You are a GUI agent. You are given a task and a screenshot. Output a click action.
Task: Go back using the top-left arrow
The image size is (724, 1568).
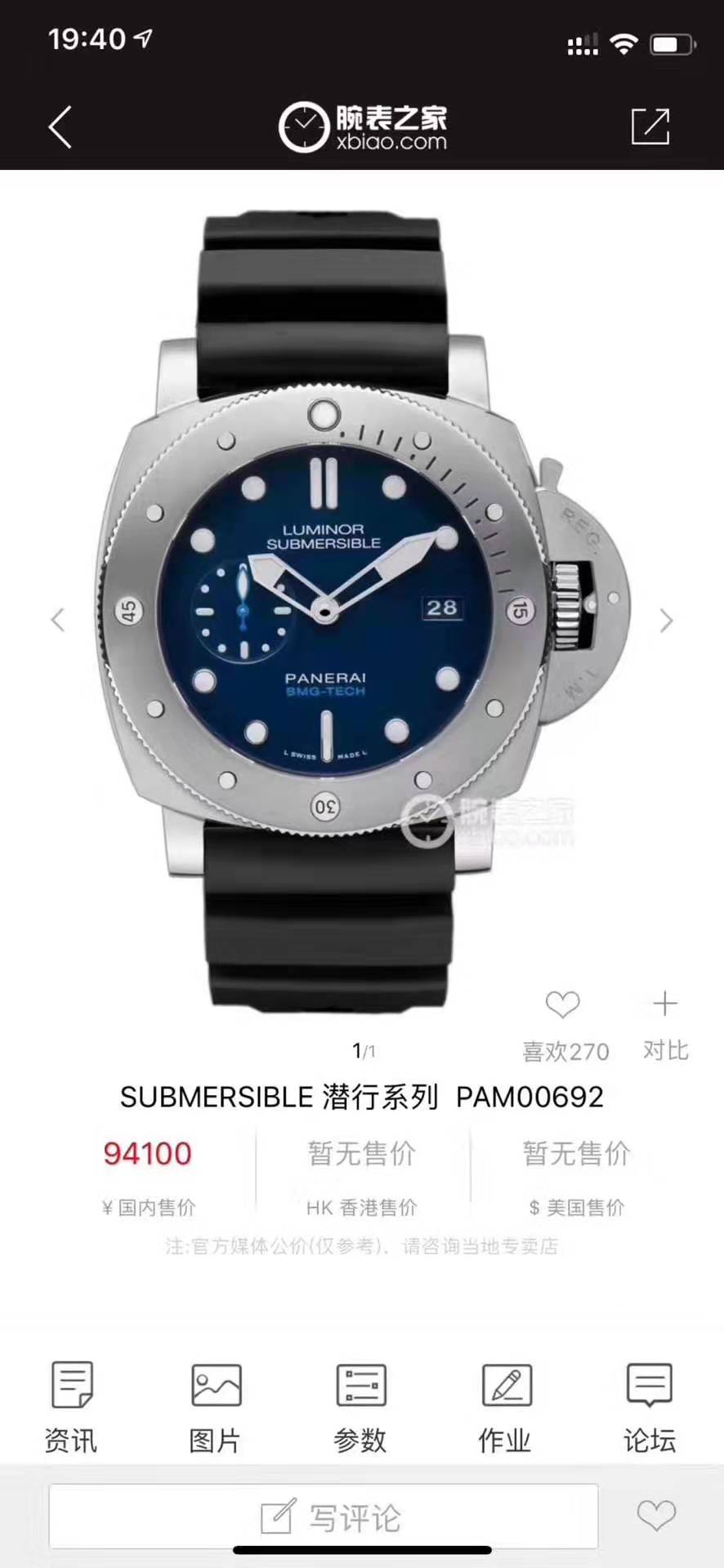[x=60, y=127]
